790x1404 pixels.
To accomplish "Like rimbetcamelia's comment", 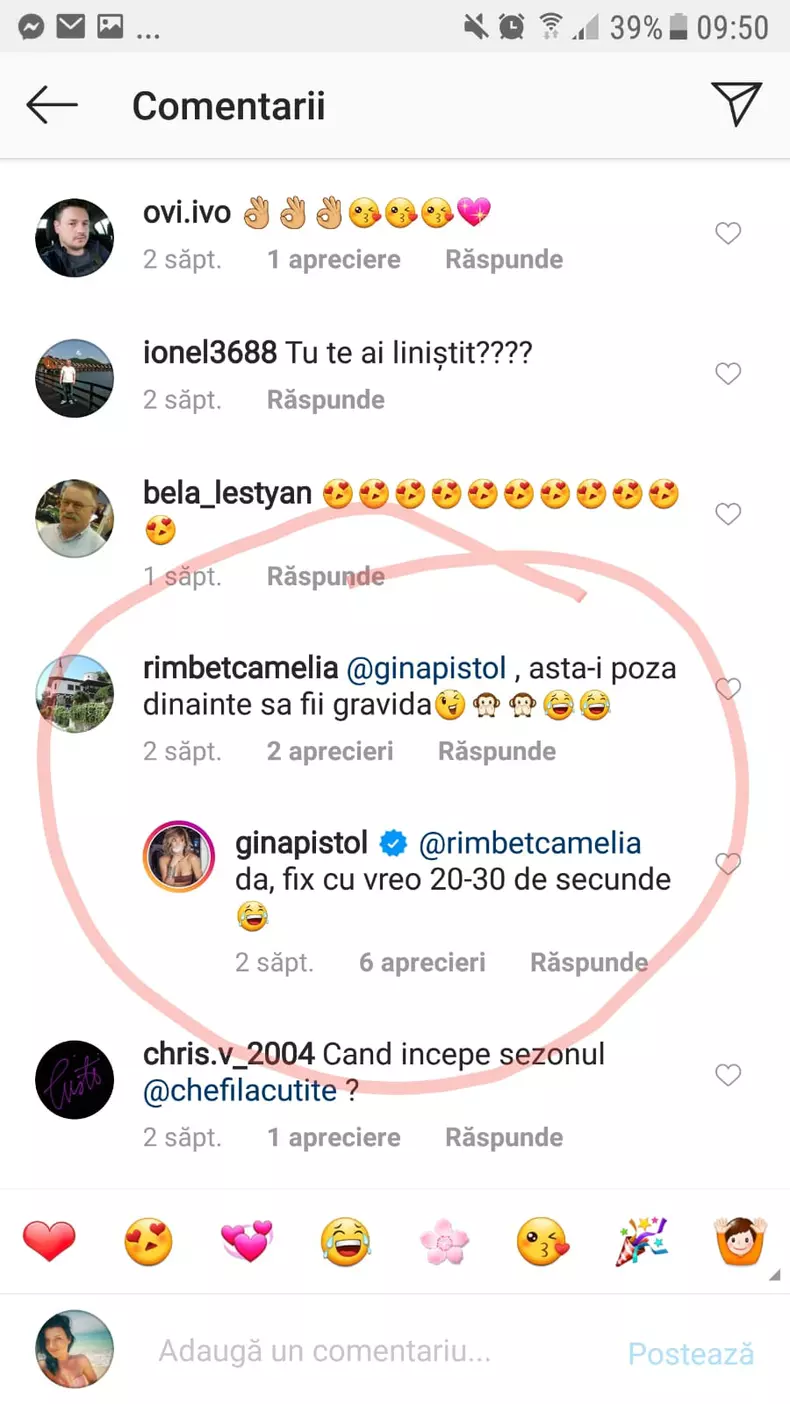I will [728, 688].
